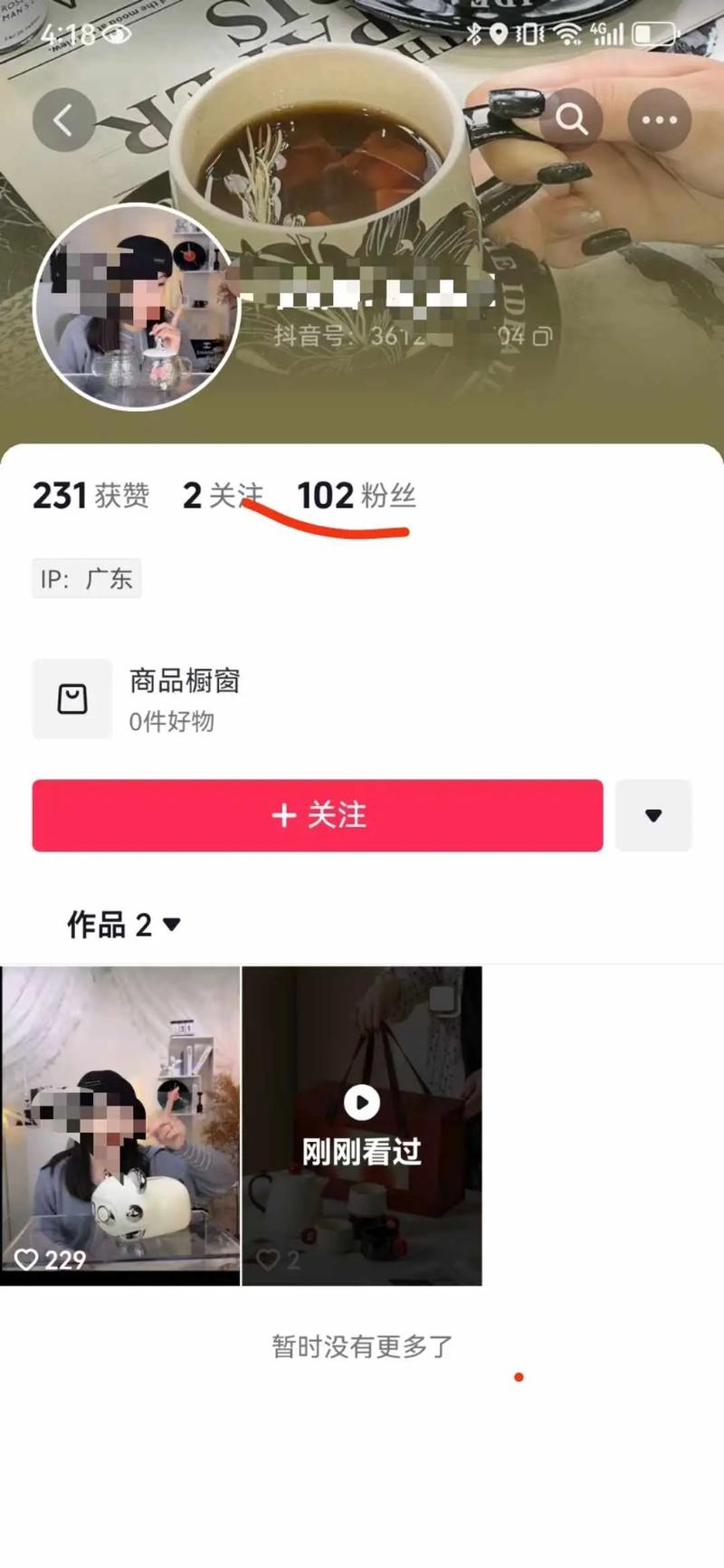Click the back arrow at top left
The image size is (724, 1568).
click(x=63, y=119)
